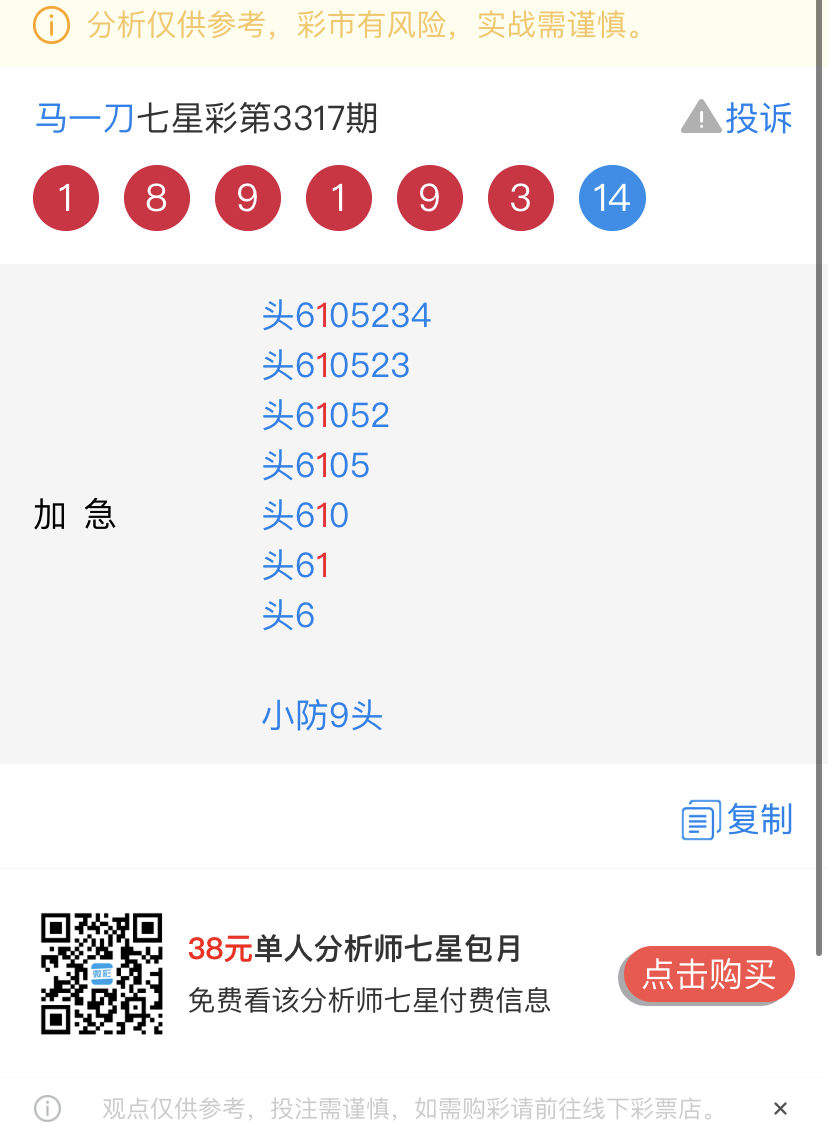Click the 小防9头 backup prediction link
This screenshot has height=1125, width=828.
[x=323, y=715]
